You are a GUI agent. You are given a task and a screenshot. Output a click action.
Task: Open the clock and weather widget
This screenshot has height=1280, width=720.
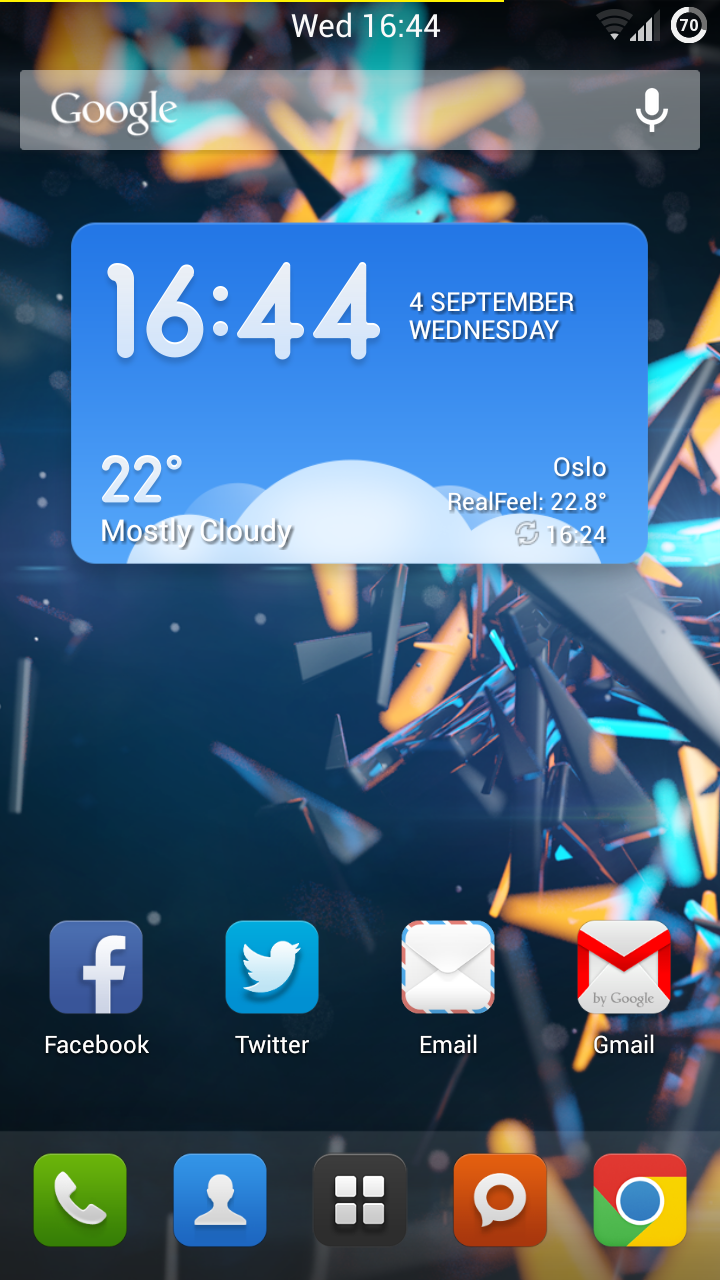coord(360,393)
